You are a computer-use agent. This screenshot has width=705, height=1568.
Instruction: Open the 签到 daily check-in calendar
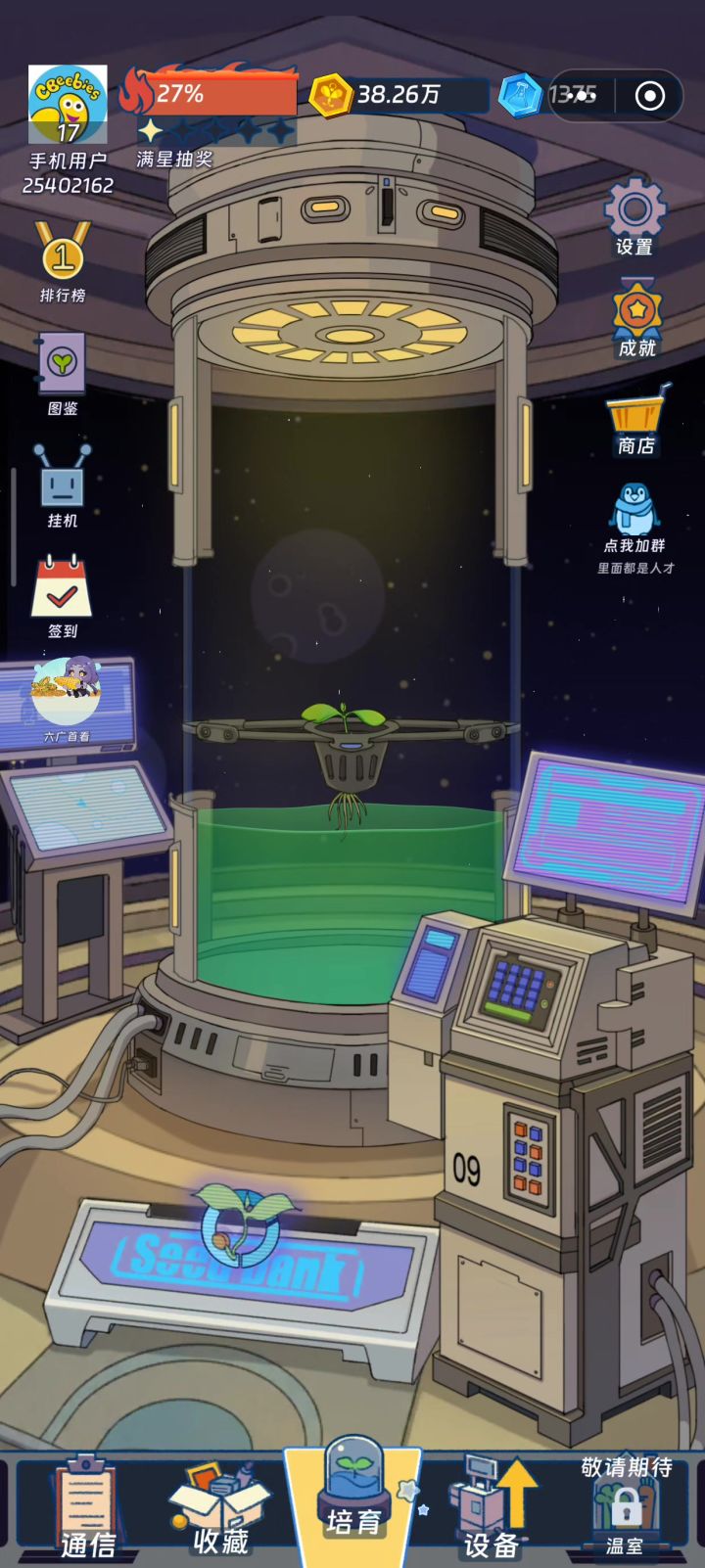coord(63,597)
